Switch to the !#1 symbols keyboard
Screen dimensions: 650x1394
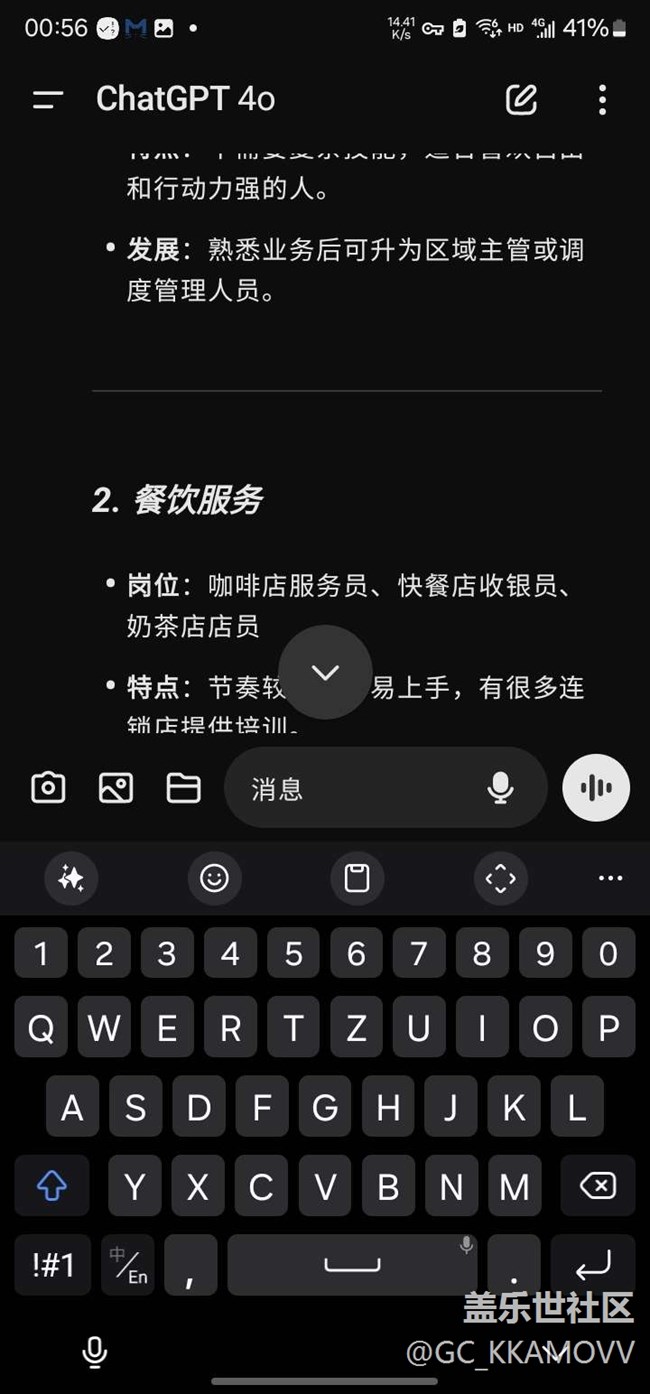(52, 1265)
